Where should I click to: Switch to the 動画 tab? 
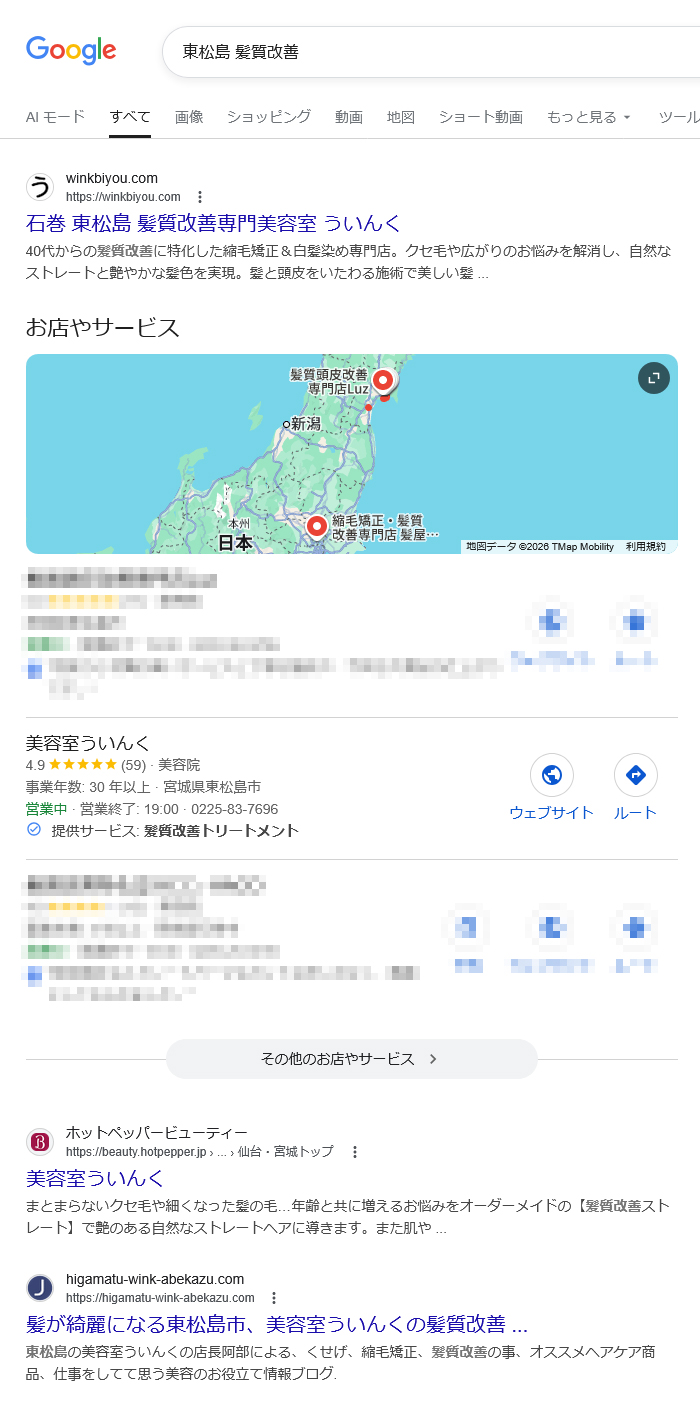[x=349, y=117]
